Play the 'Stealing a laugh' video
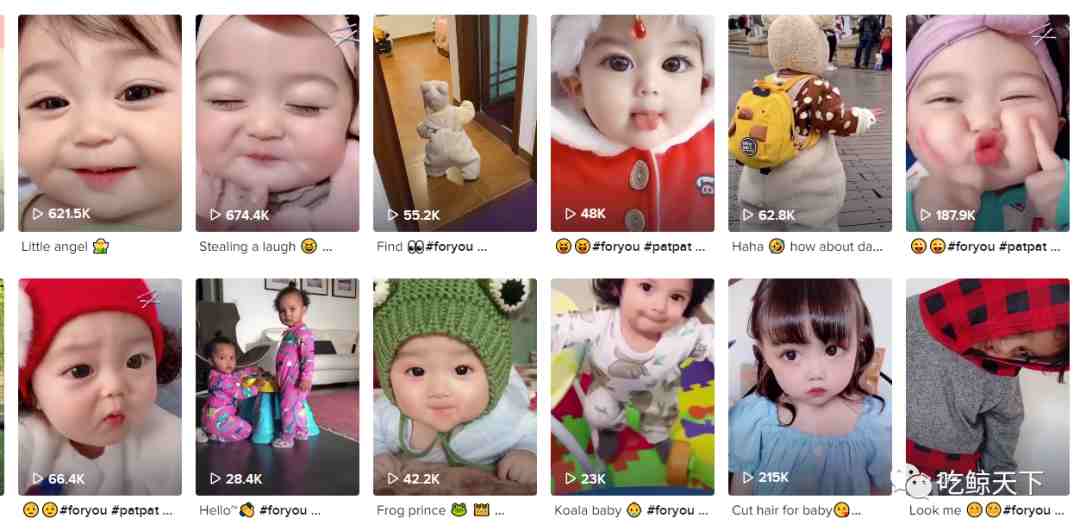 point(277,123)
